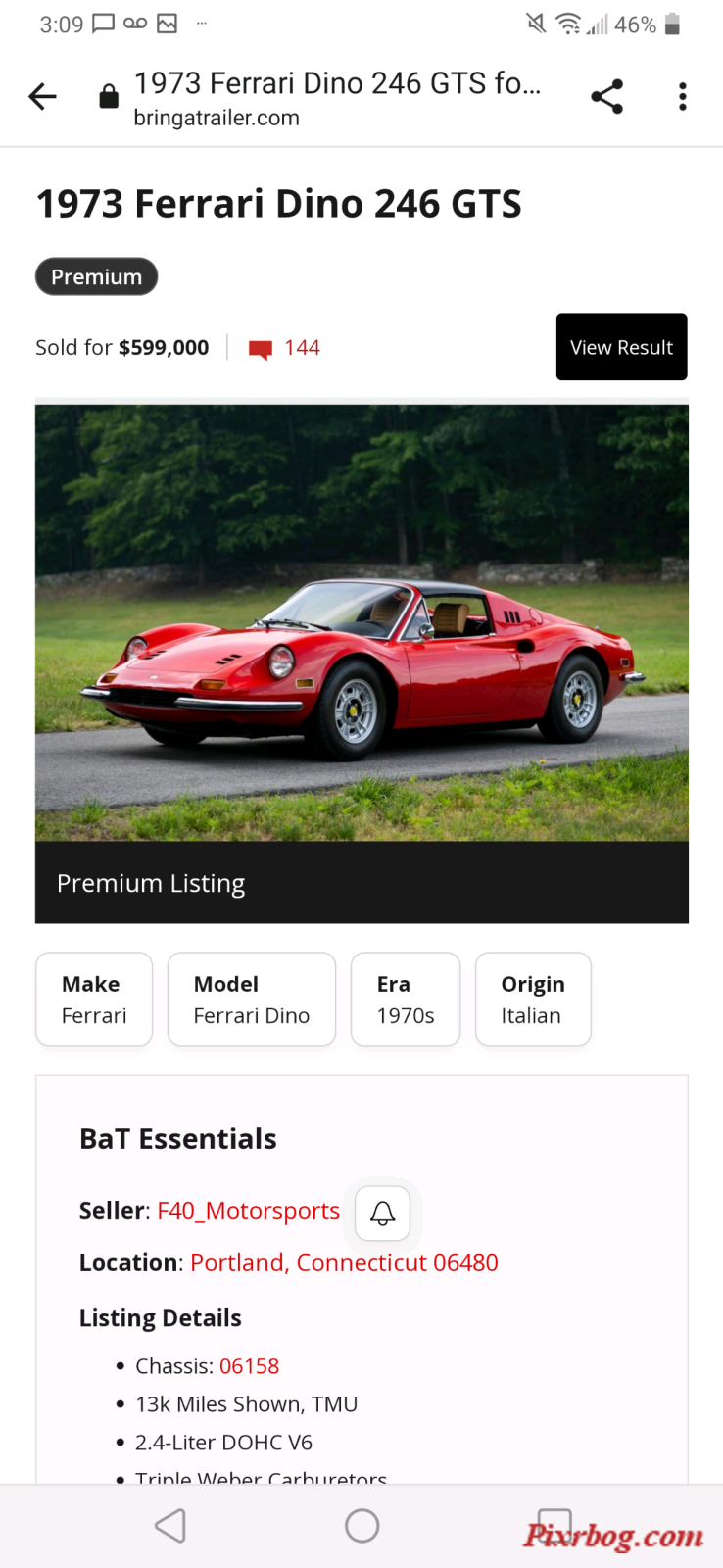Open seller F40_Motorsports profile

(x=248, y=1211)
